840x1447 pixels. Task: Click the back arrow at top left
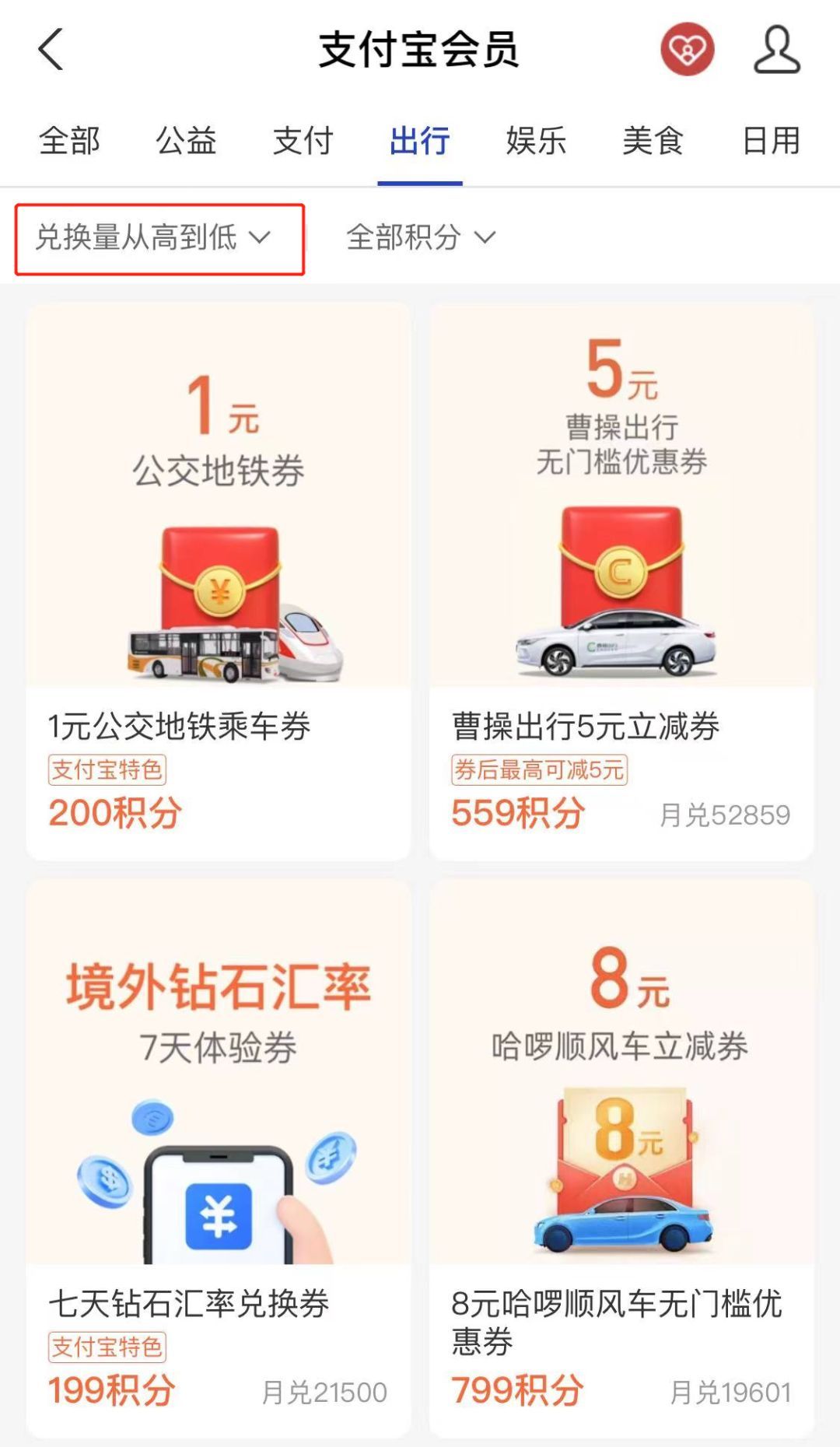[x=49, y=51]
